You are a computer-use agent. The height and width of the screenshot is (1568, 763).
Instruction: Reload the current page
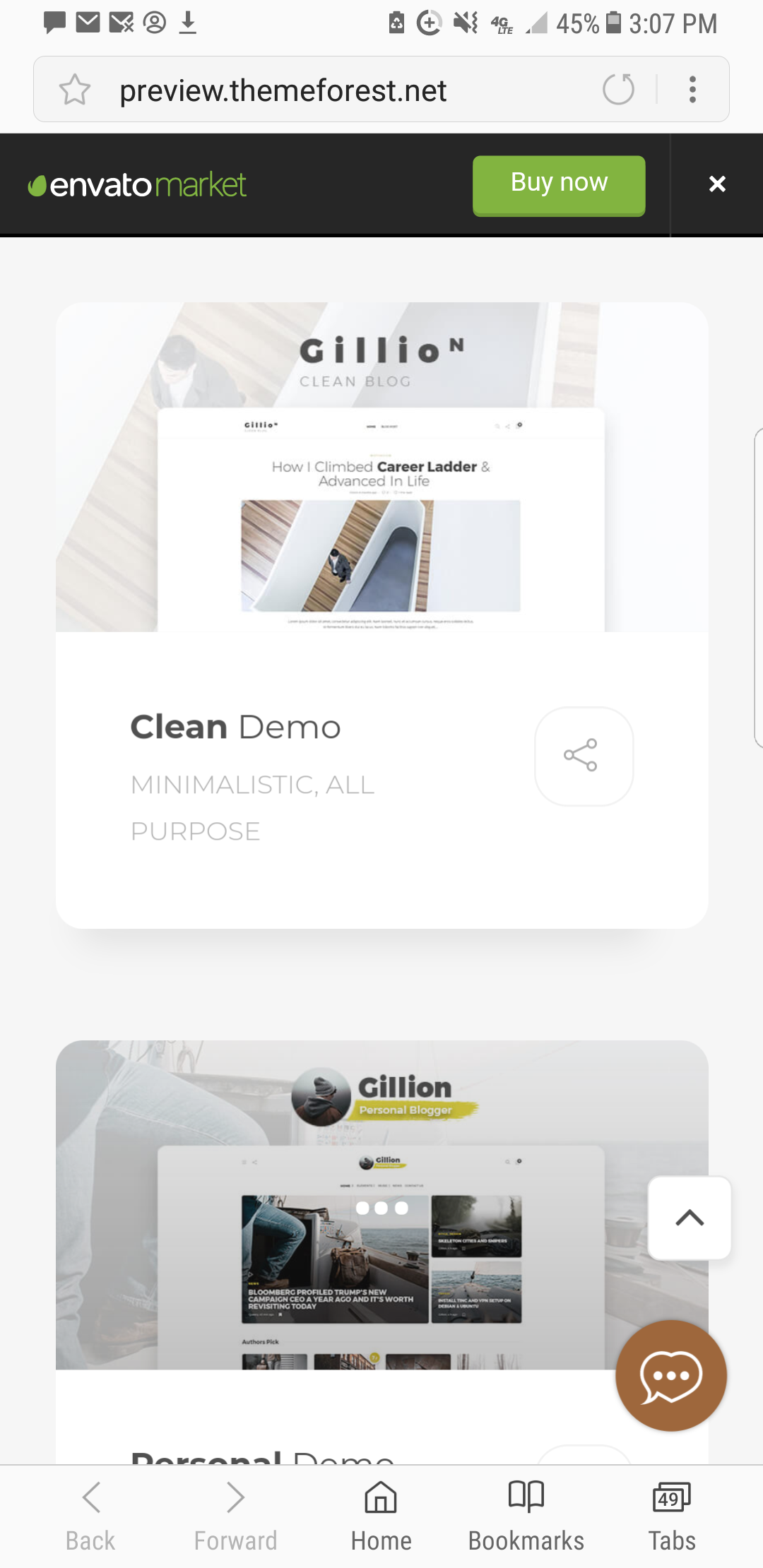coord(618,90)
